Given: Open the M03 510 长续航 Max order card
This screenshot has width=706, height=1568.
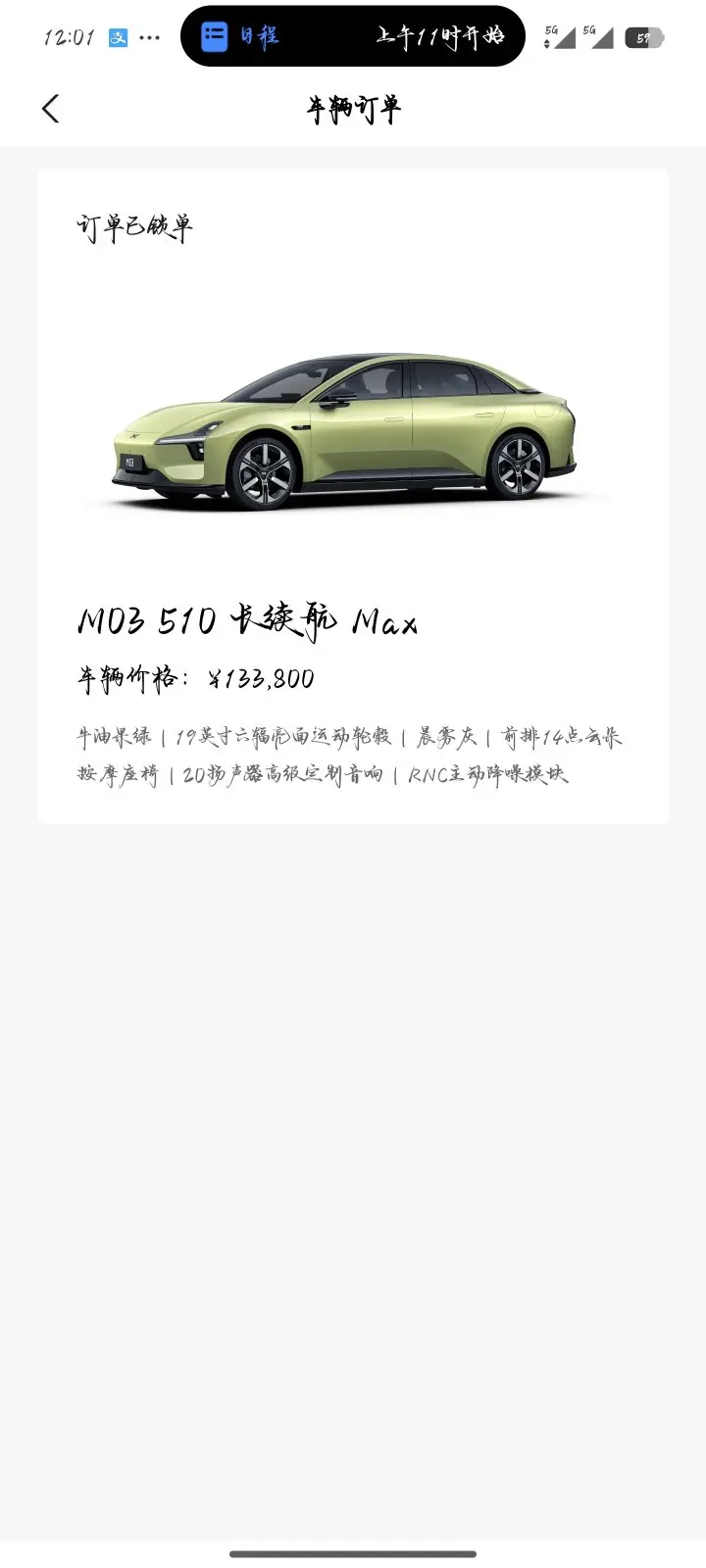Looking at the screenshot, I should [x=353, y=496].
